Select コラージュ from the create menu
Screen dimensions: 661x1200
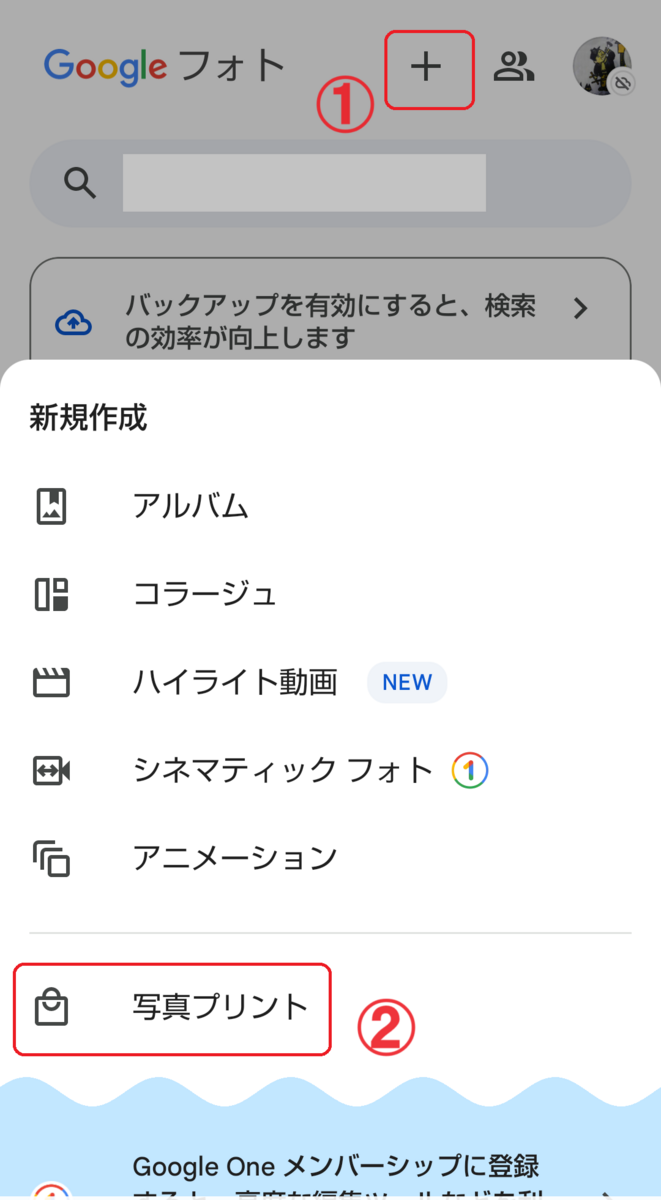pos(330,594)
